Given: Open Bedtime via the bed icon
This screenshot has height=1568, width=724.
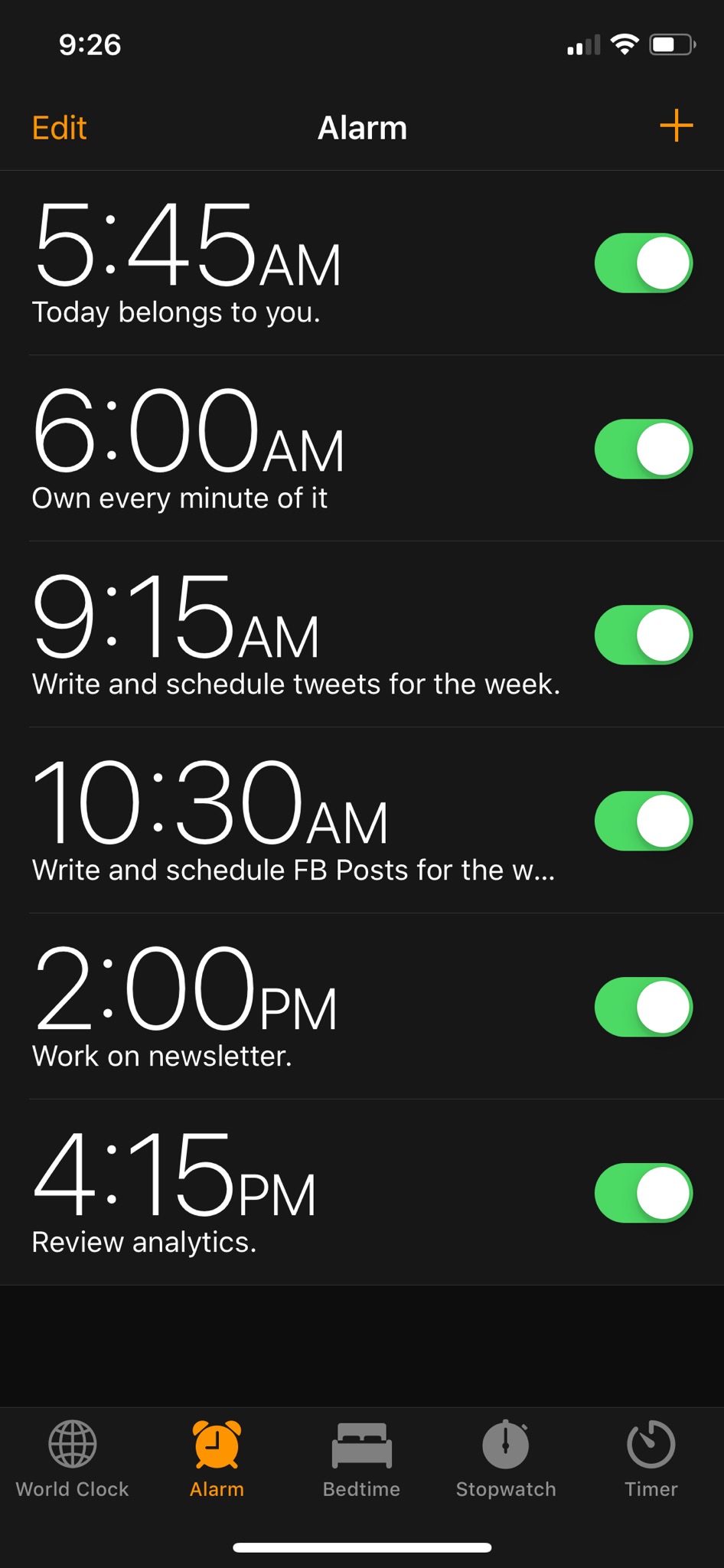Looking at the screenshot, I should (x=361, y=1447).
